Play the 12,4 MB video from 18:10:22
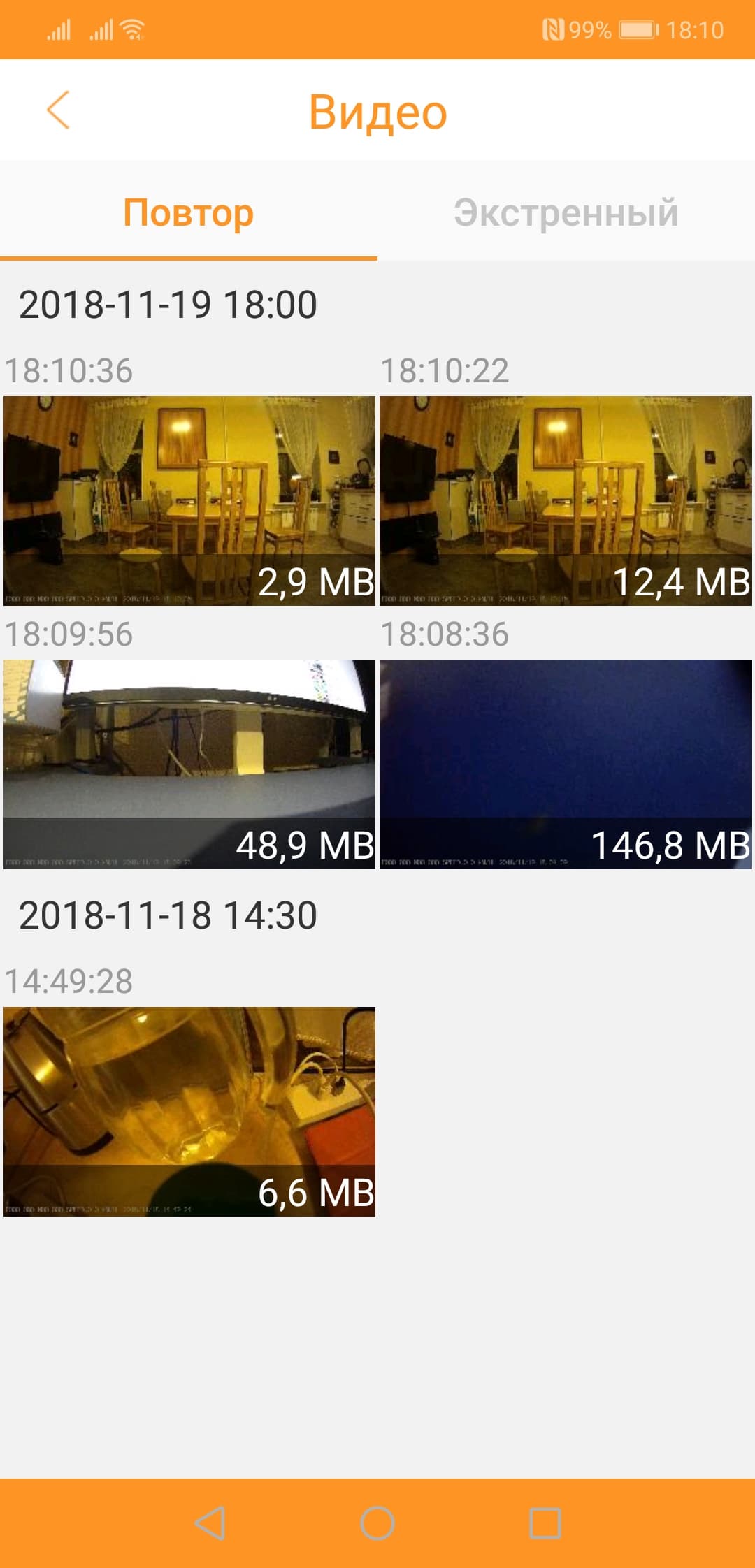Viewport: 755px width, 1568px height. tap(565, 500)
